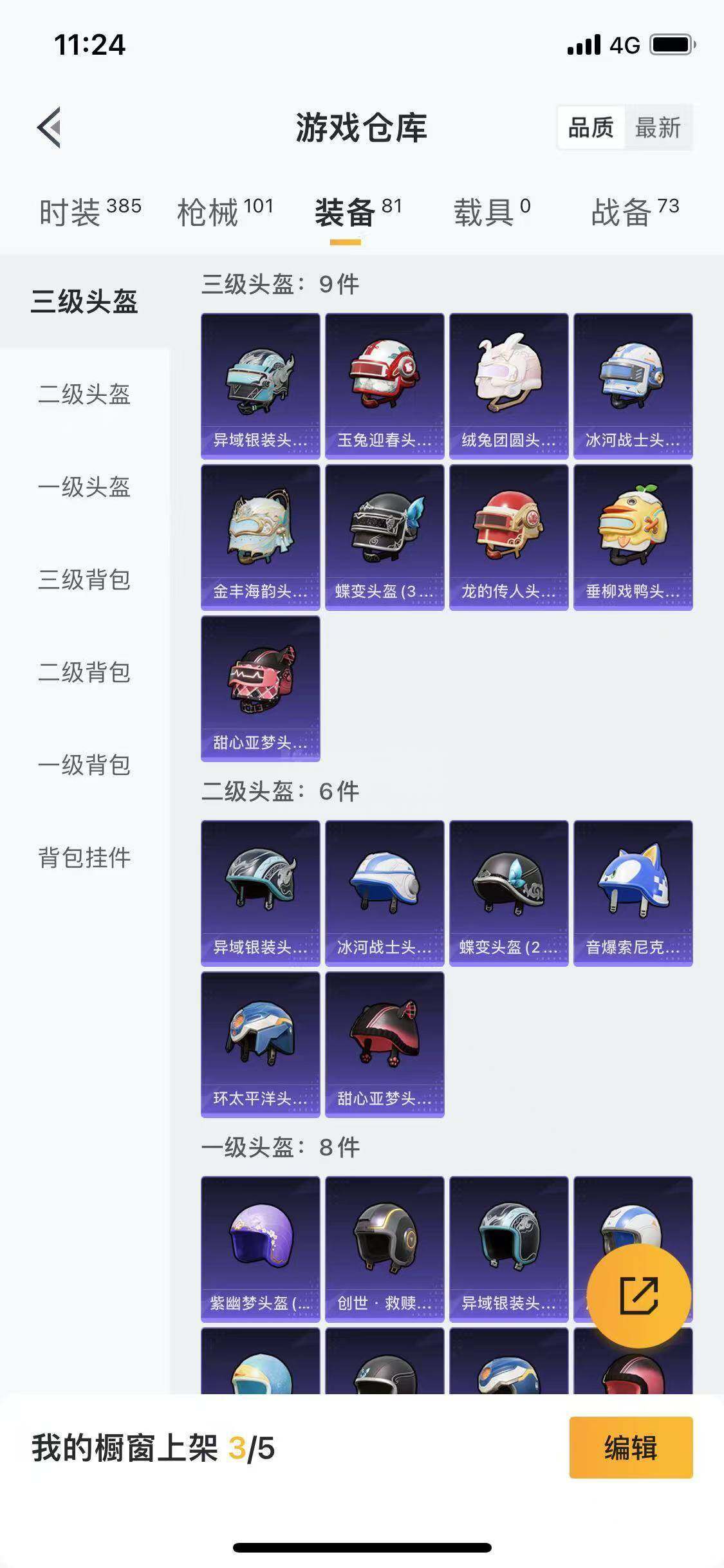The width and height of the screenshot is (724, 1568).
Task: Select 二级头盔 in the sidebar
Action: click(x=84, y=394)
